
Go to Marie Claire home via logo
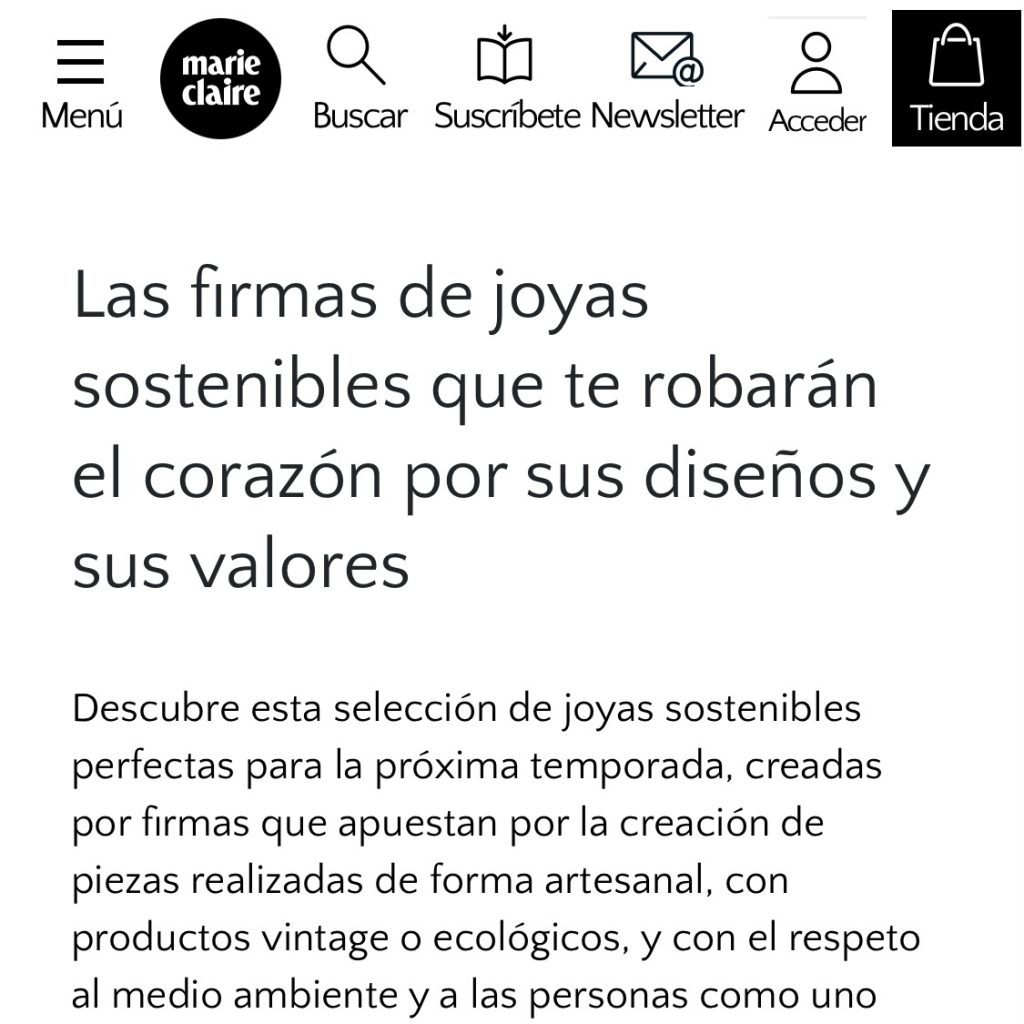[220, 79]
